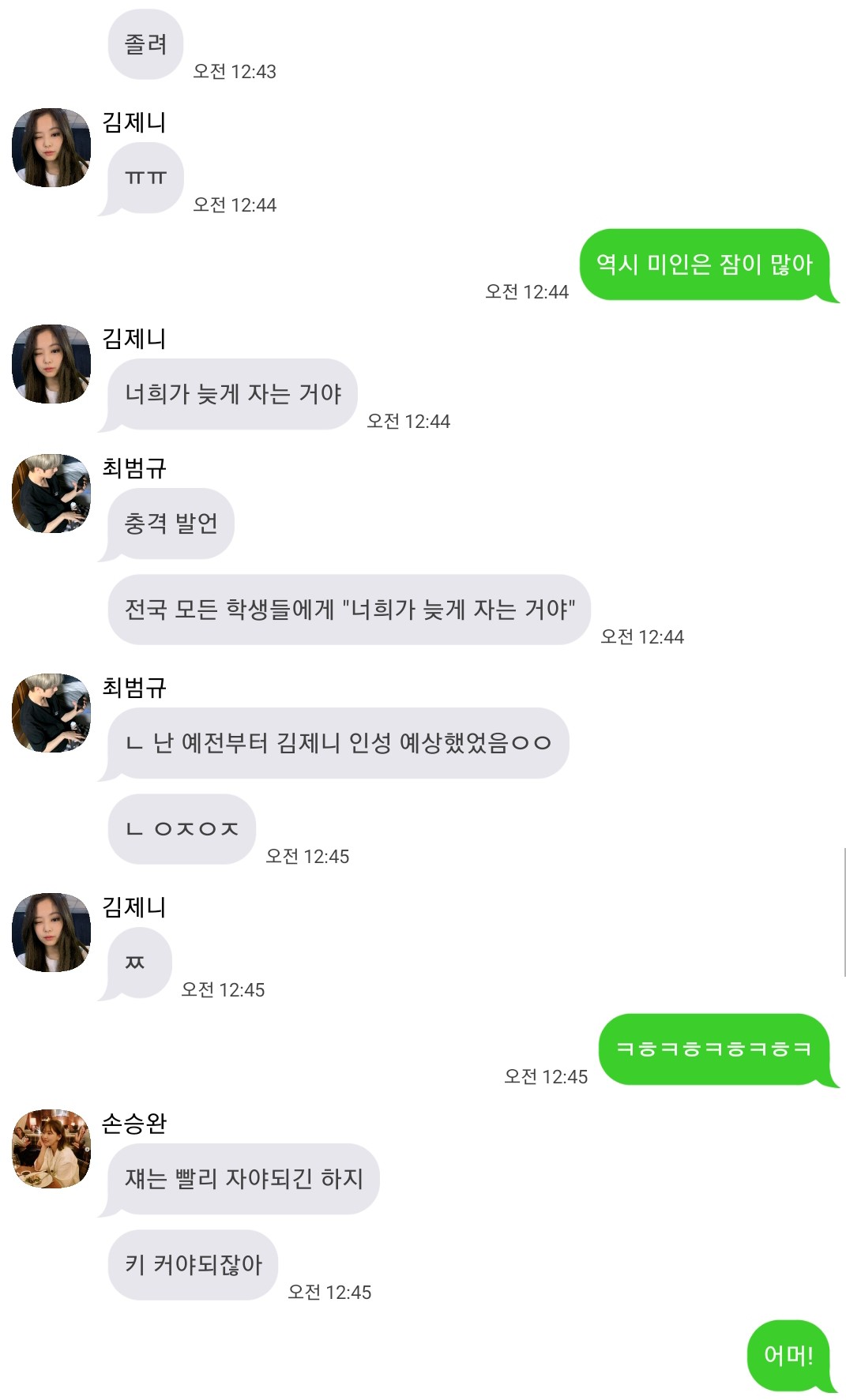
Task: View 최범규's profile photo beside 충격 발언
Action: click(x=51, y=494)
